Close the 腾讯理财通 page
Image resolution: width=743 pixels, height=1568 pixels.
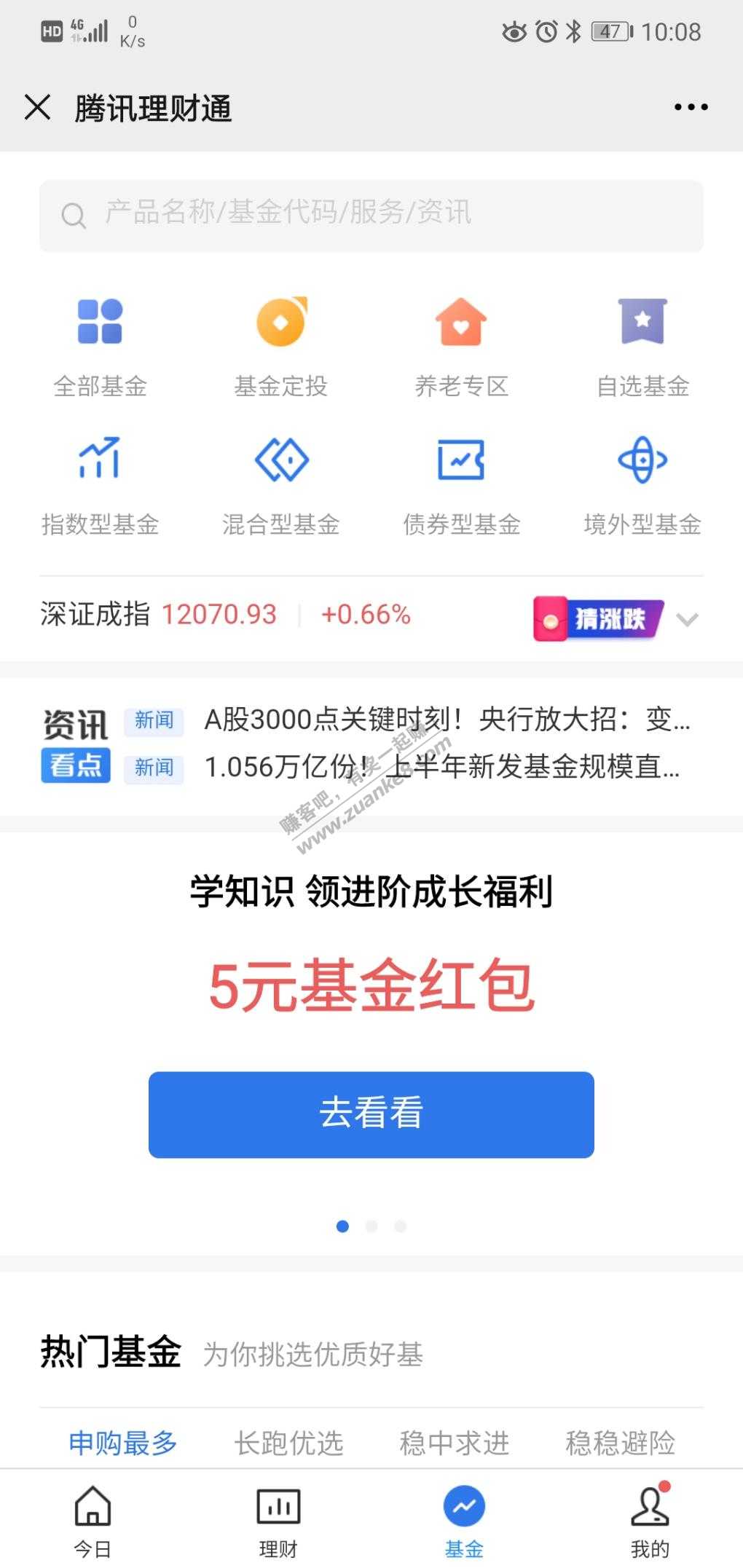click(x=37, y=107)
